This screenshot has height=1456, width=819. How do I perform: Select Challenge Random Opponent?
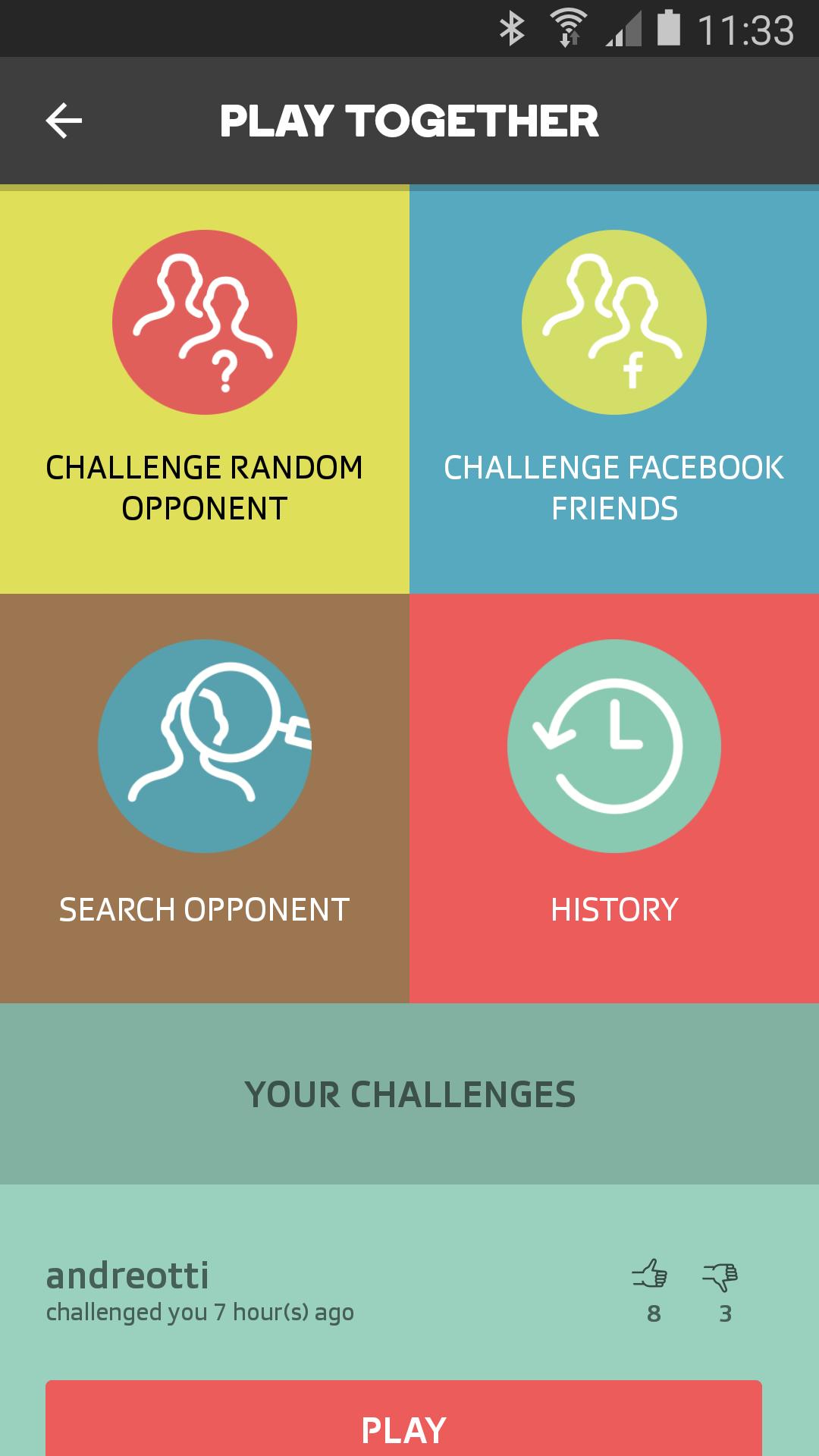[205, 390]
